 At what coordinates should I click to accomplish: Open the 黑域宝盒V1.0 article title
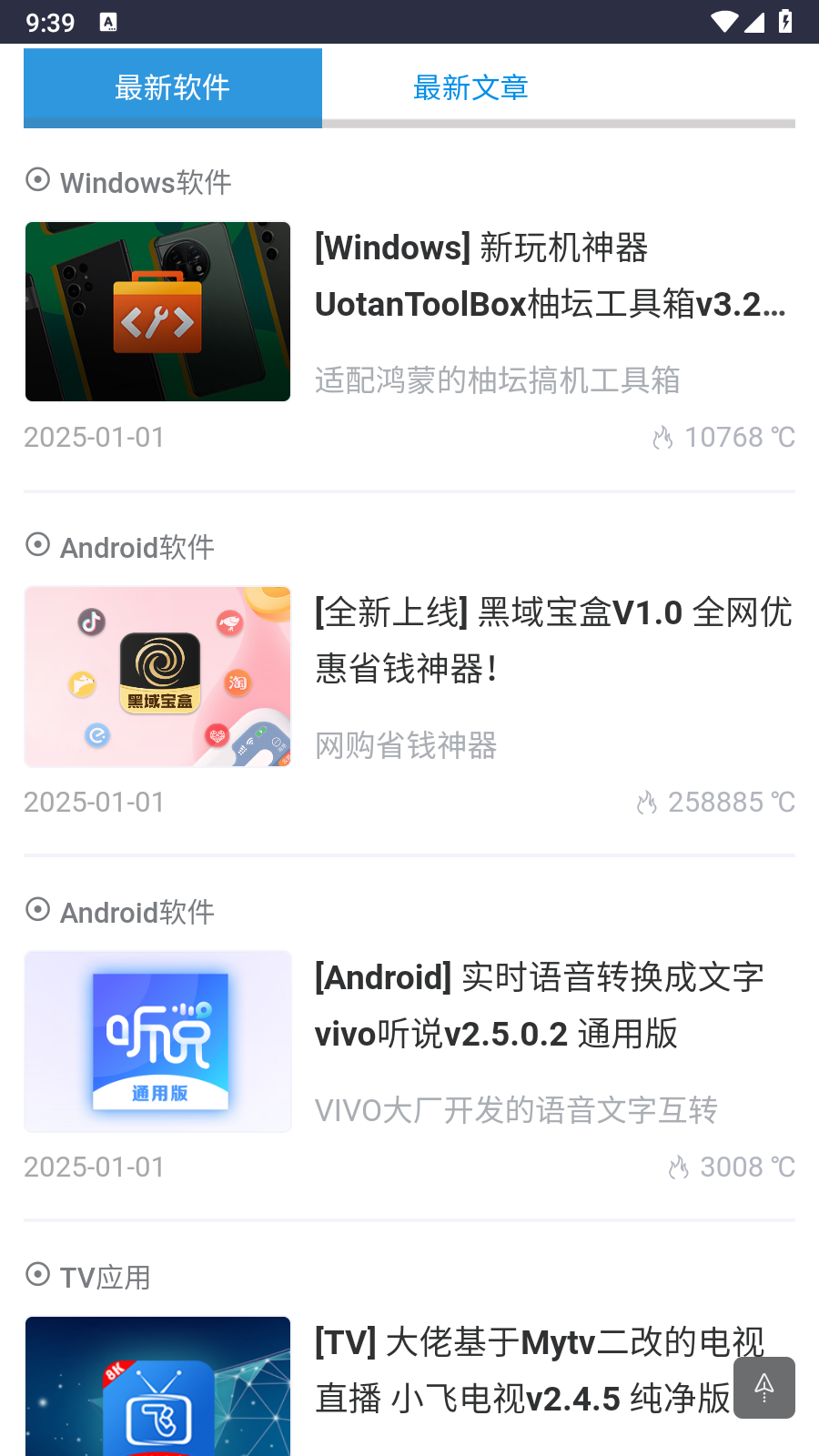553,641
